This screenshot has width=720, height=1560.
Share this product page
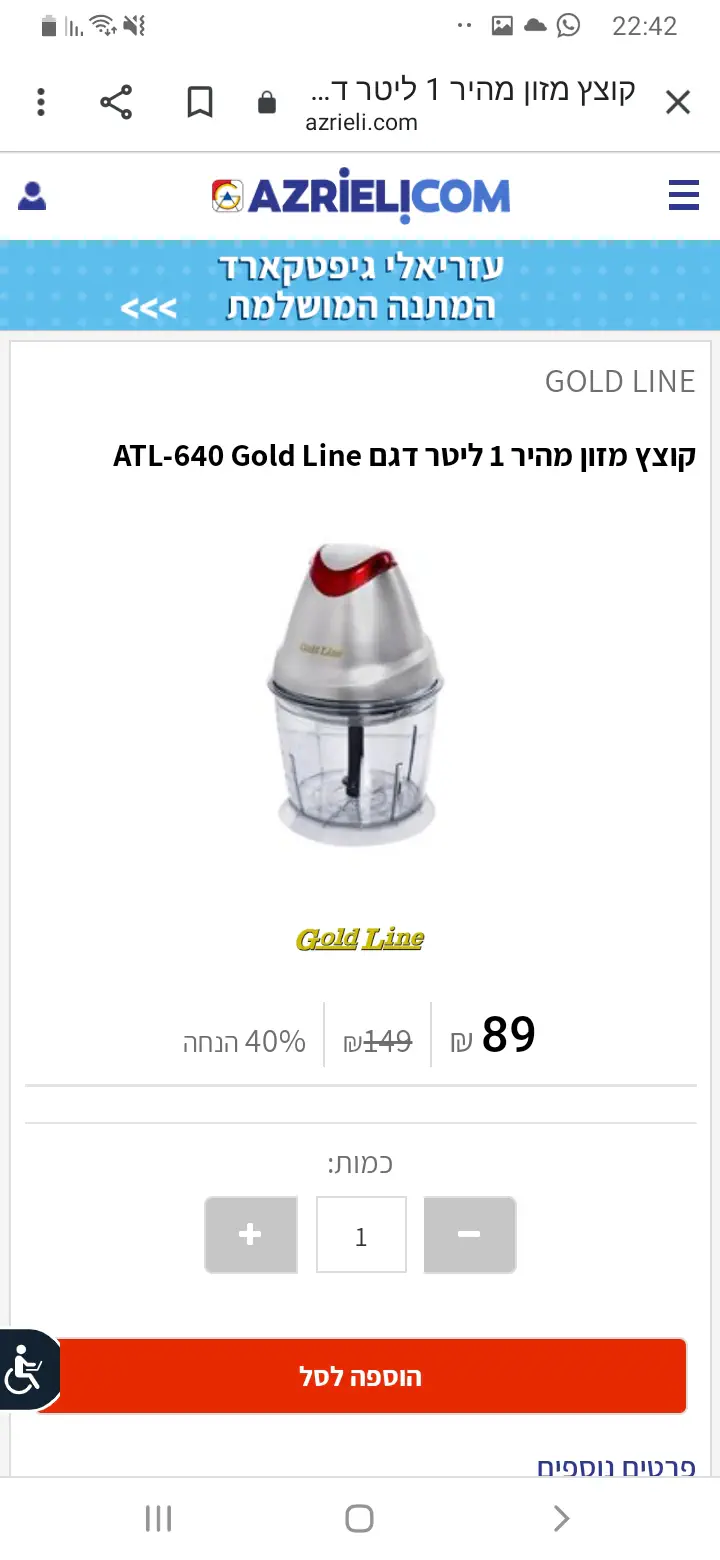click(117, 102)
